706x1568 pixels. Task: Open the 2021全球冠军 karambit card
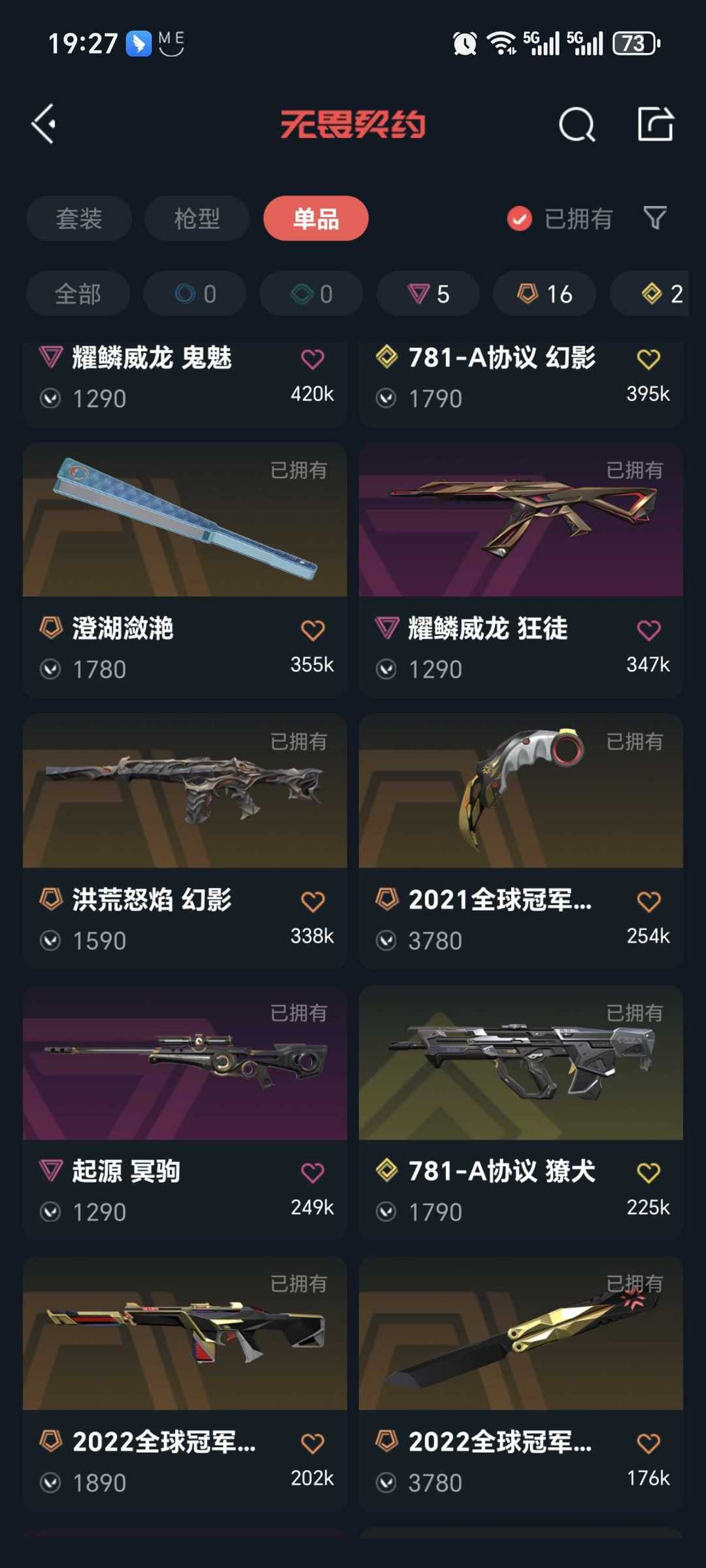[521, 842]
